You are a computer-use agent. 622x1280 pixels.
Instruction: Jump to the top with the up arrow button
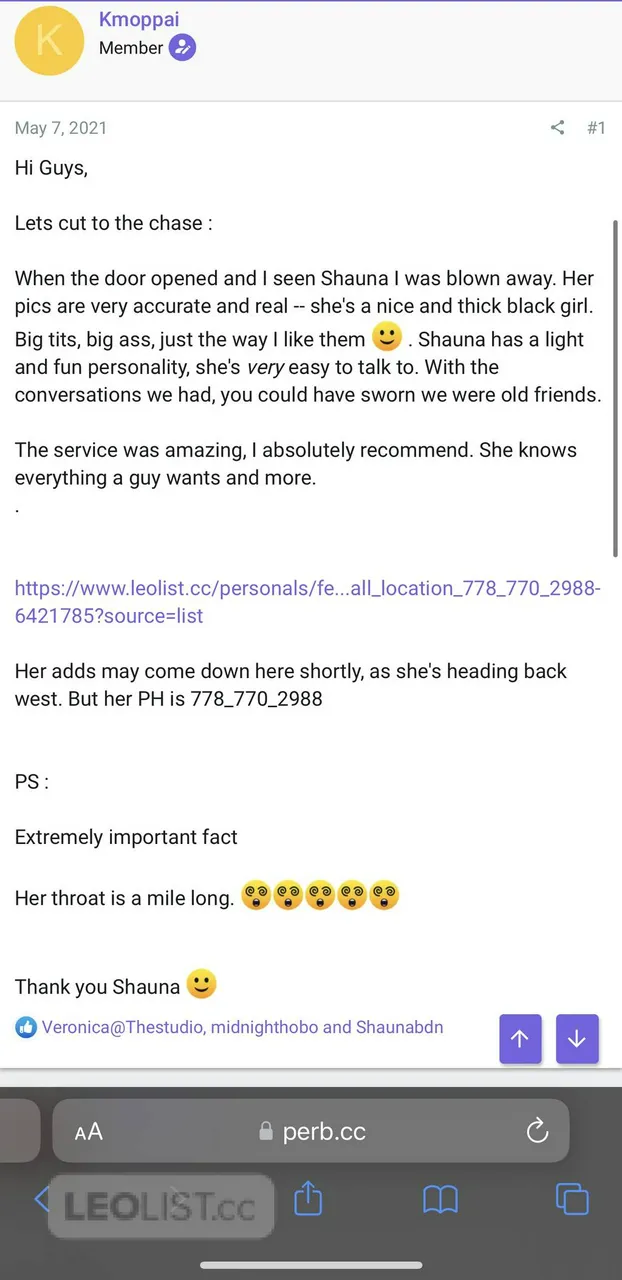[x=520, y=1039]
